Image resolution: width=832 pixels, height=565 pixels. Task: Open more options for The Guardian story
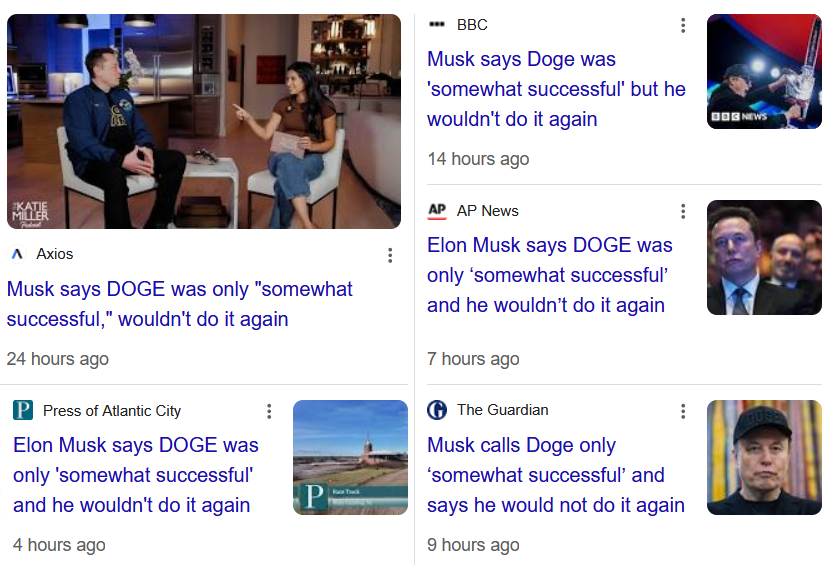[683, 412]
